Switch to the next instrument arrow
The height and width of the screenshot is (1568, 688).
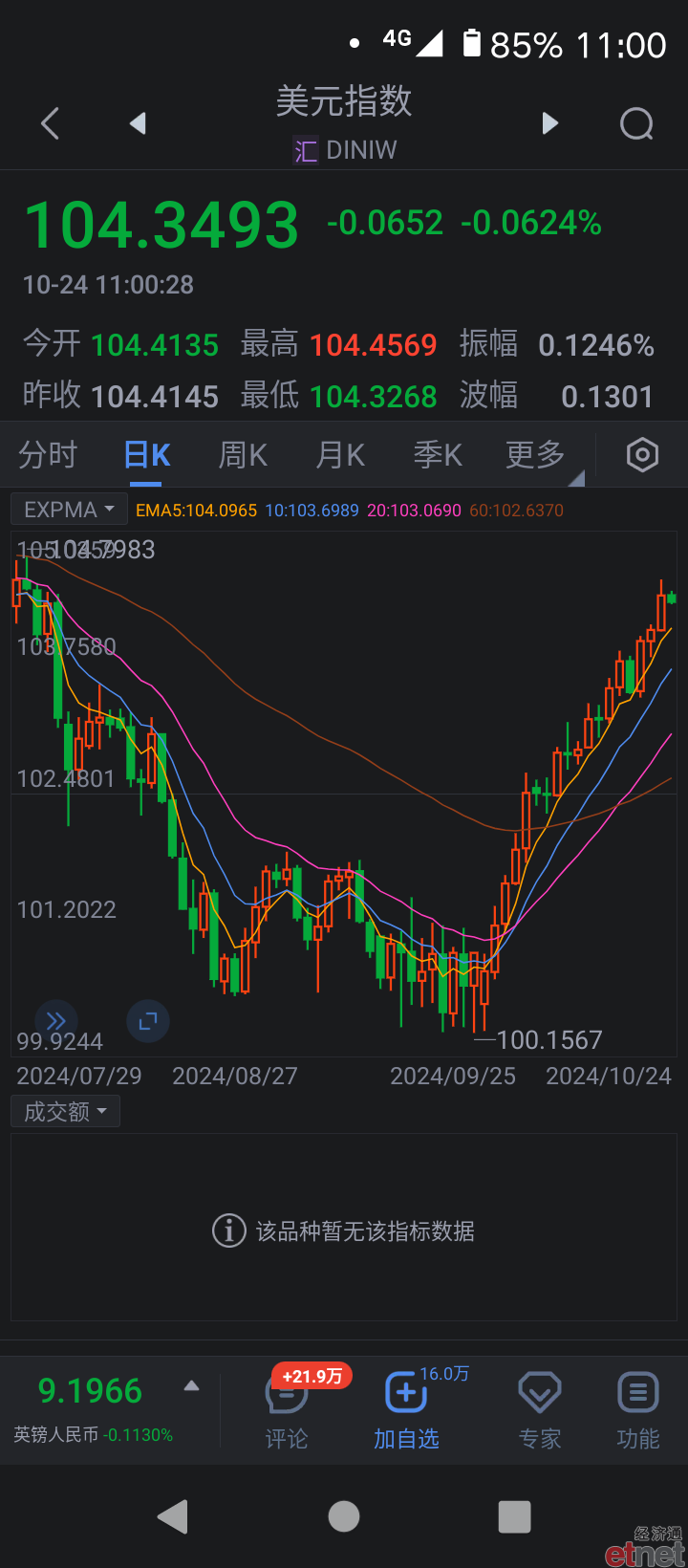point(549,123)
